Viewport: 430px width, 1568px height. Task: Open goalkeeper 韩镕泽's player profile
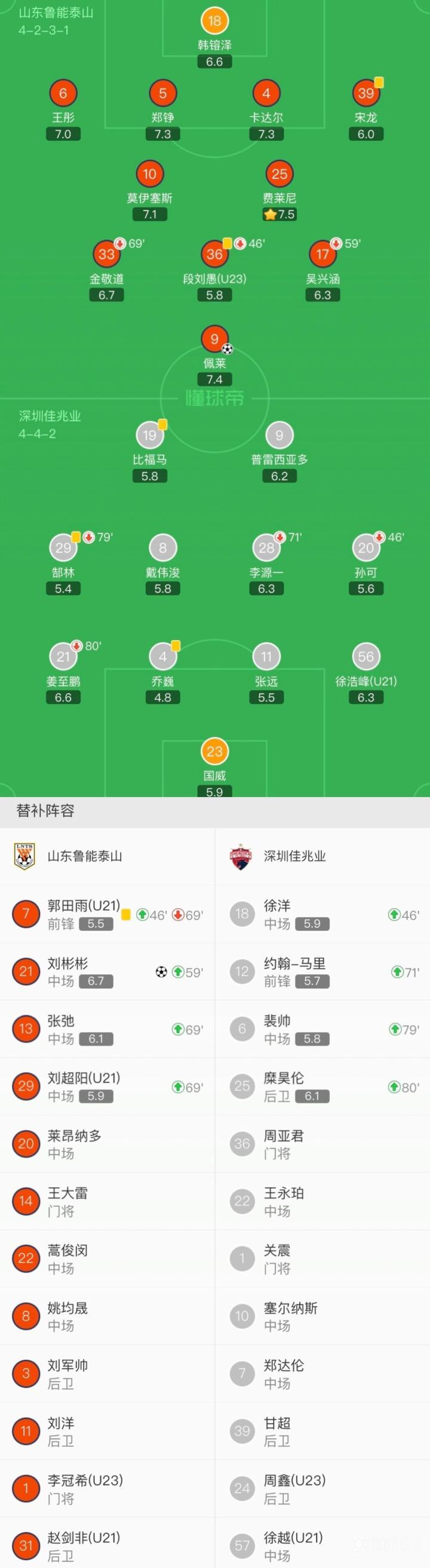214,22
